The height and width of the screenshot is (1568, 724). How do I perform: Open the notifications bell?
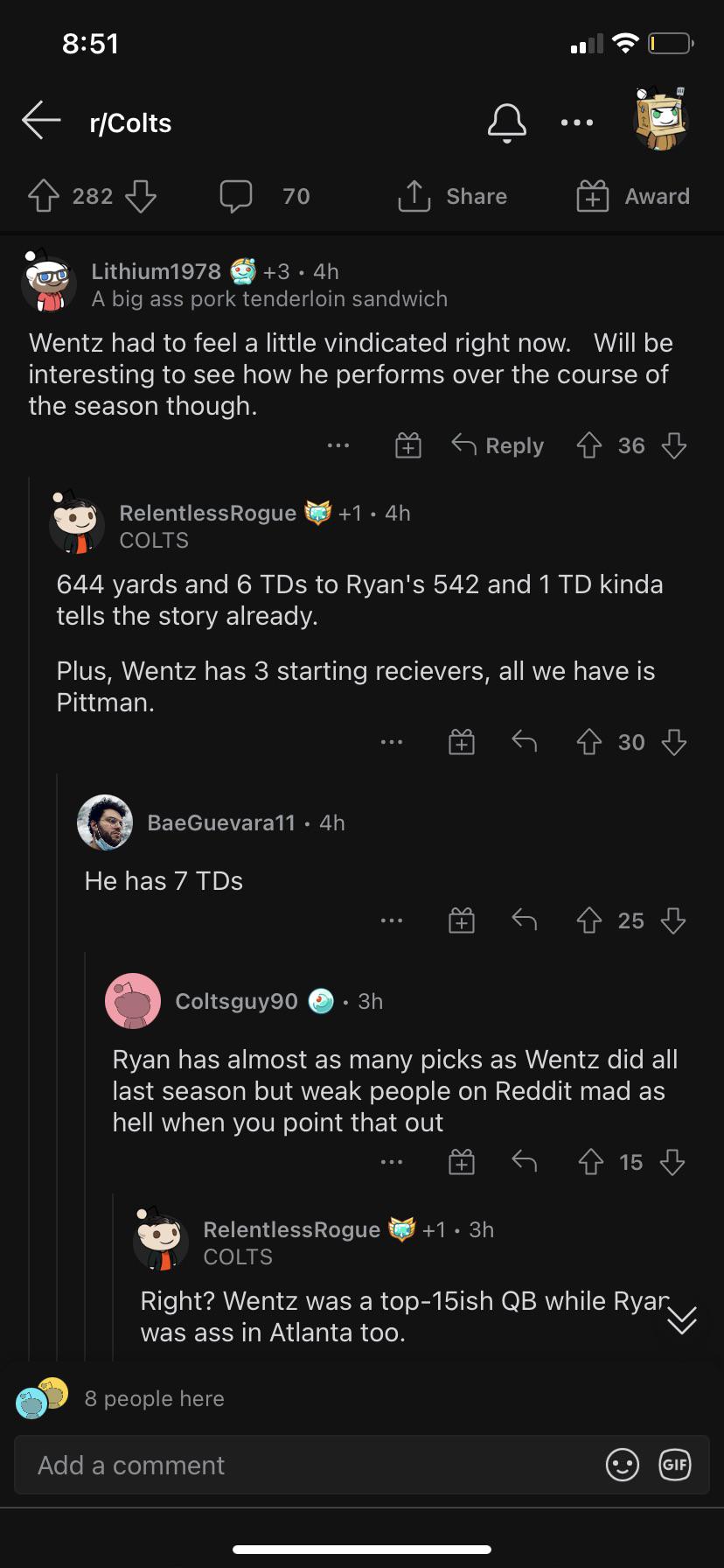pyautogui.click(x=506, y=122)
